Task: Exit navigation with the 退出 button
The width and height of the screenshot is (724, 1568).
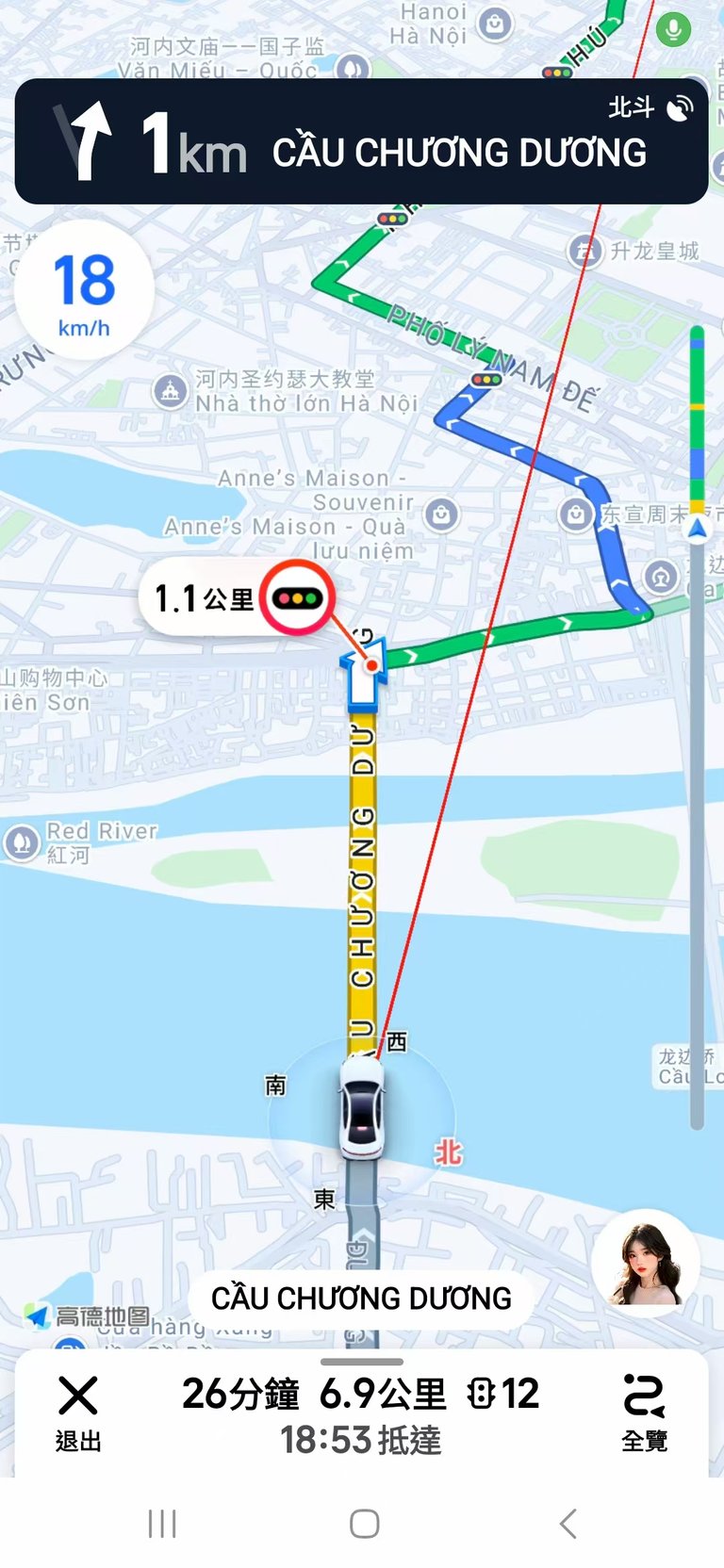Action: point(77,1413)
